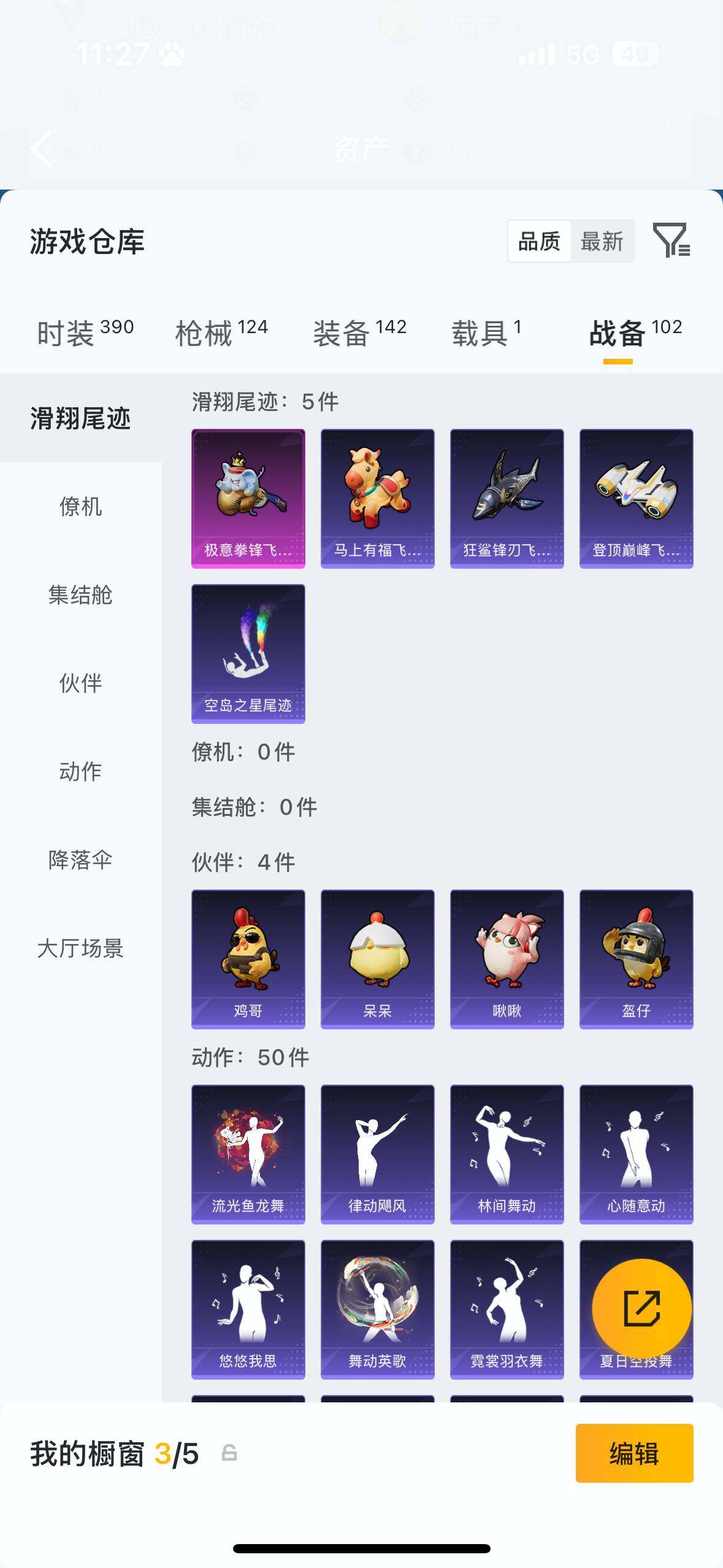Image resolution: width=723 pixels, height=1568 pixels.
Task: Open the 空岛之星尾迹 trail thumbnail
Action: [x=248, y=652]
